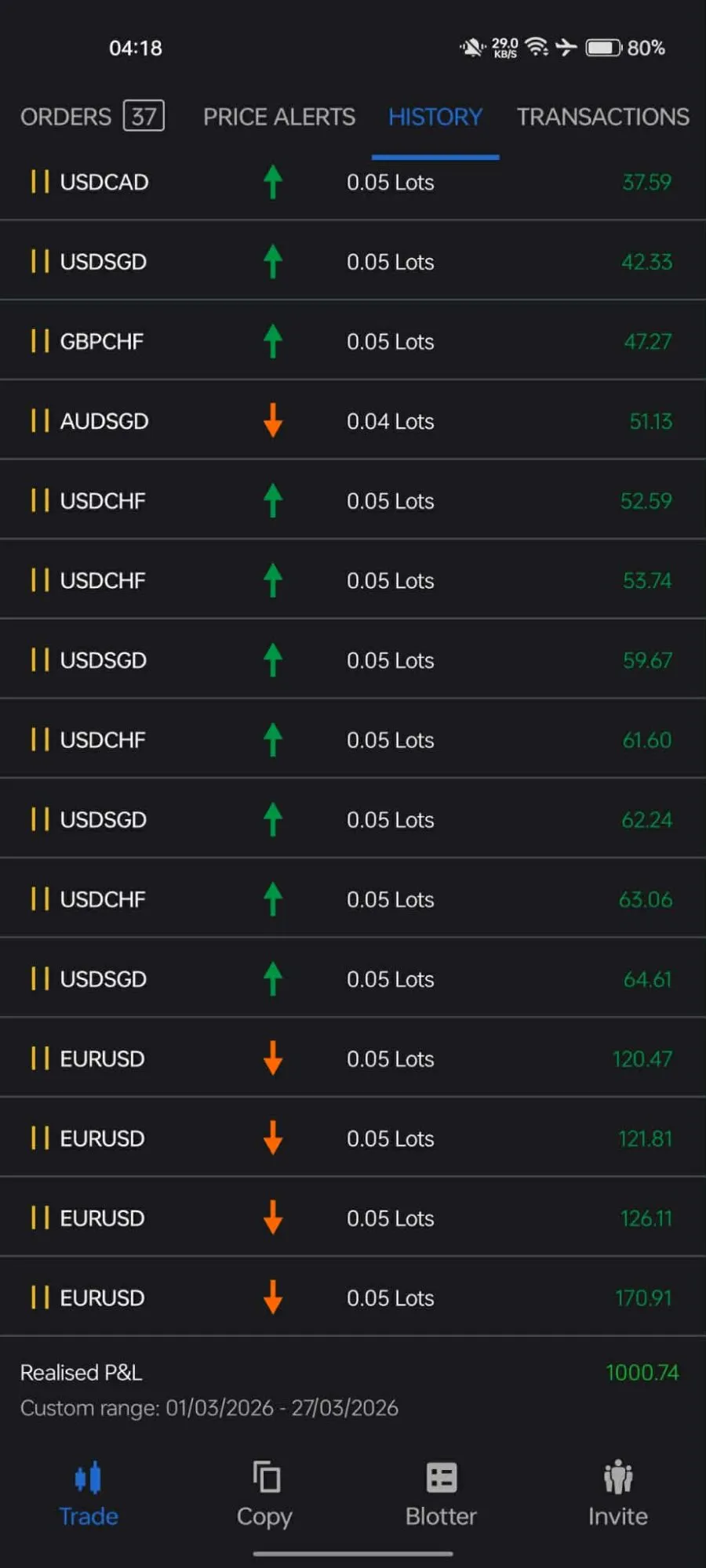Open the USDCHF trade showing 61.60

353,740
